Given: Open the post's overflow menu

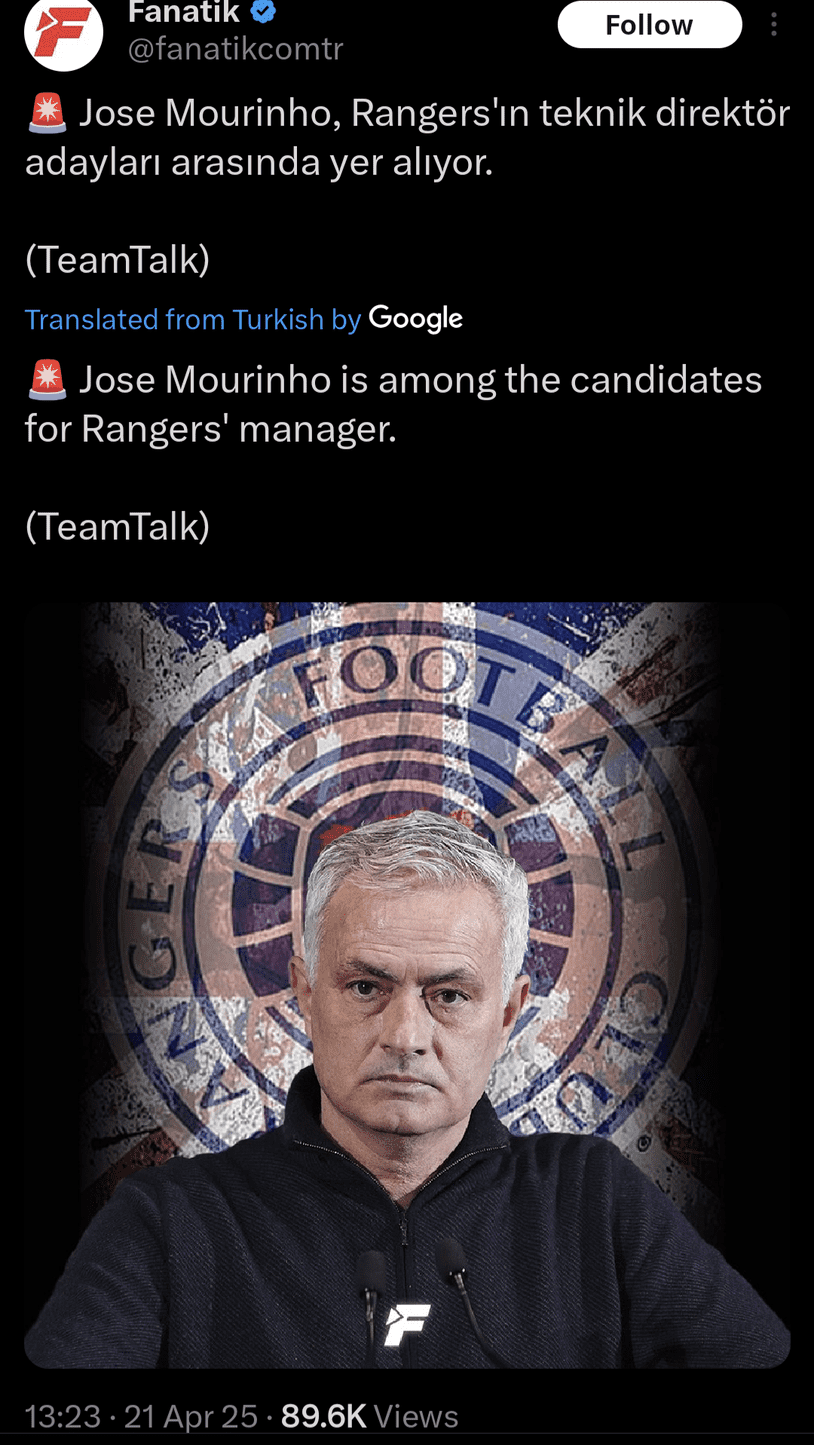Looking at the screenshot, I should pos(773,25).
